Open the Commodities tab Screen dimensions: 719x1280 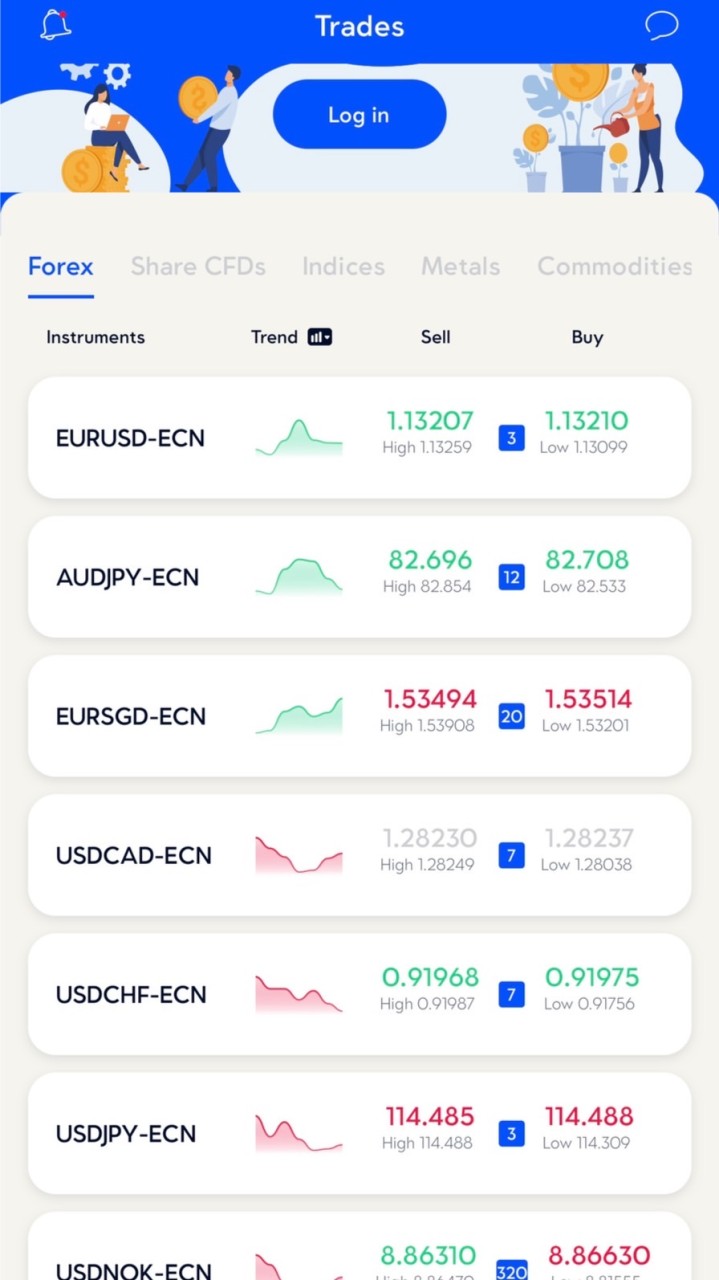point(614,267)
